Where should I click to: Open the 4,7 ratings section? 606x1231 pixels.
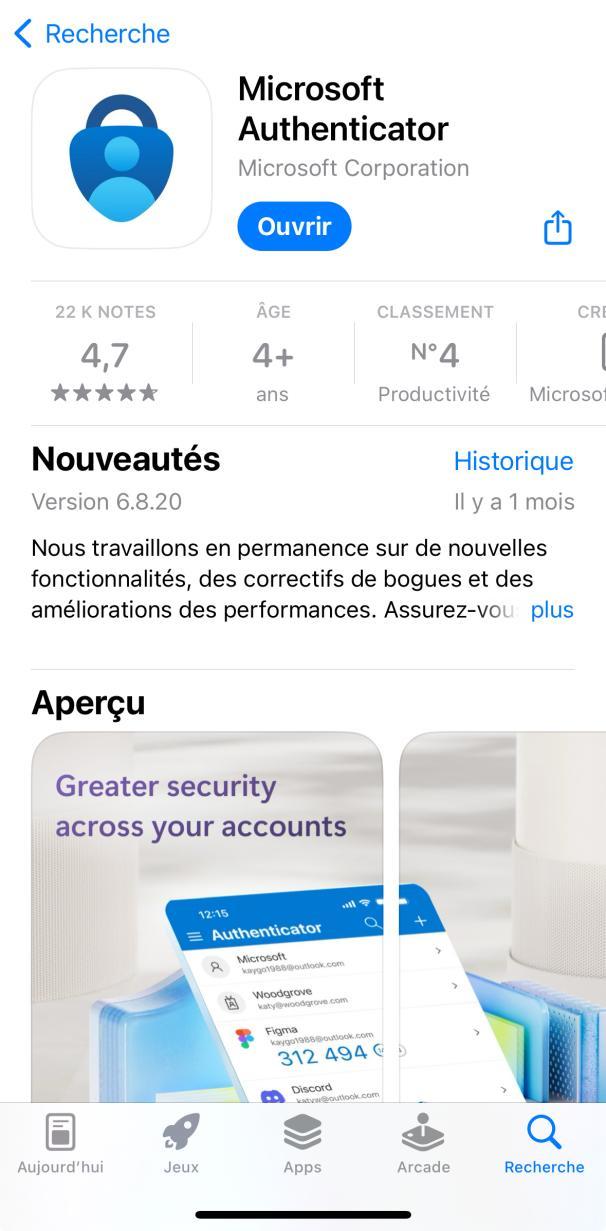(x=105, y=354)
